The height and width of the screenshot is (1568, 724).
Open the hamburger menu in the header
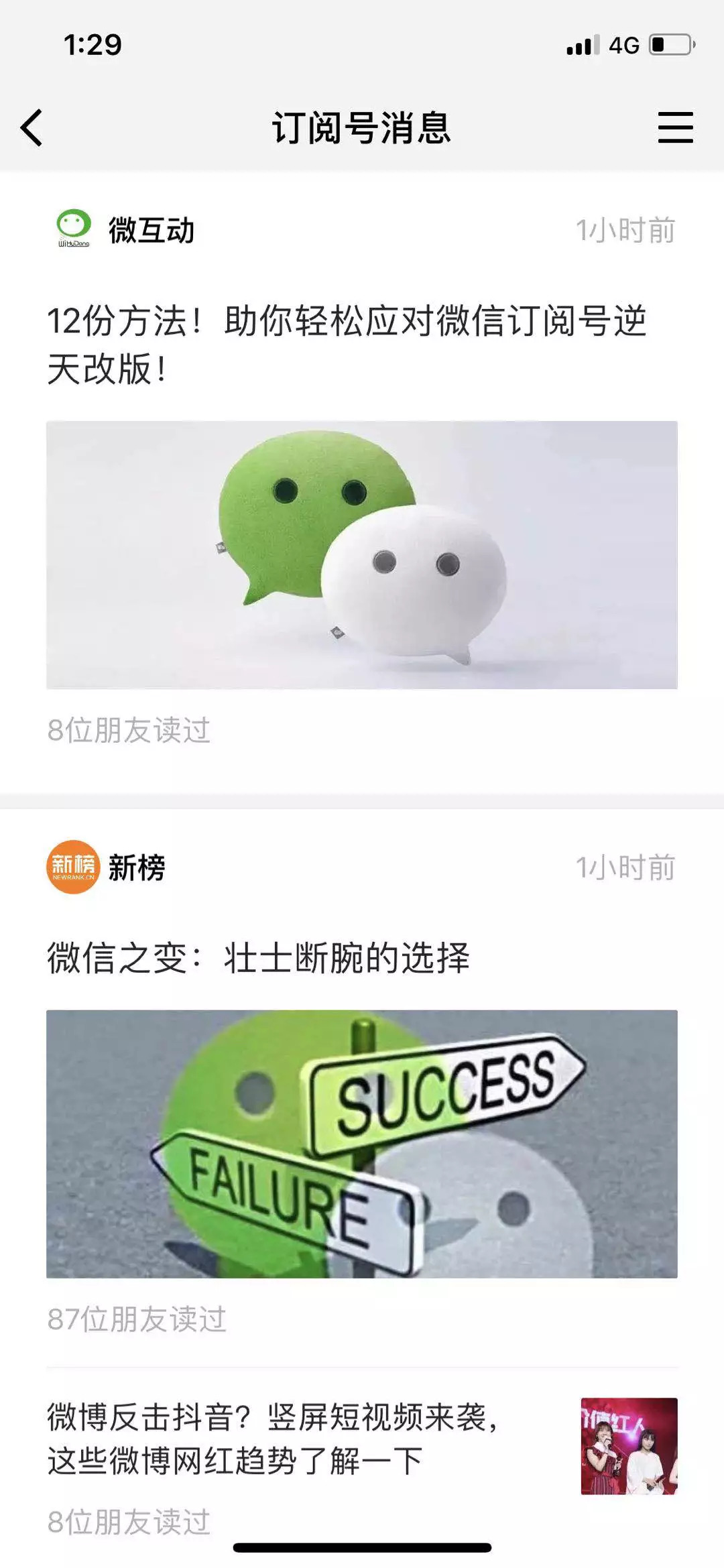[674, 127]
